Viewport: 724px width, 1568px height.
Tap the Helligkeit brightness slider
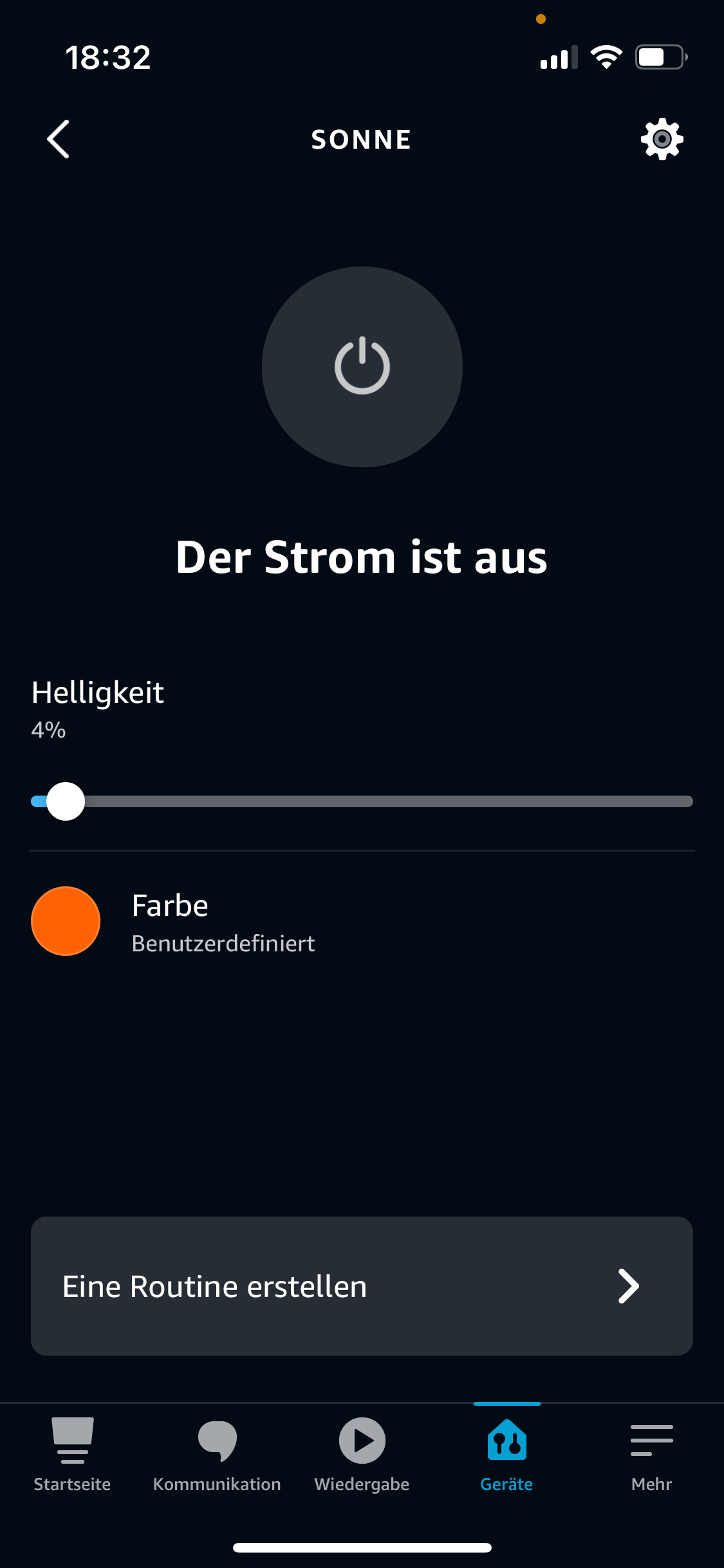coord(362,801)
